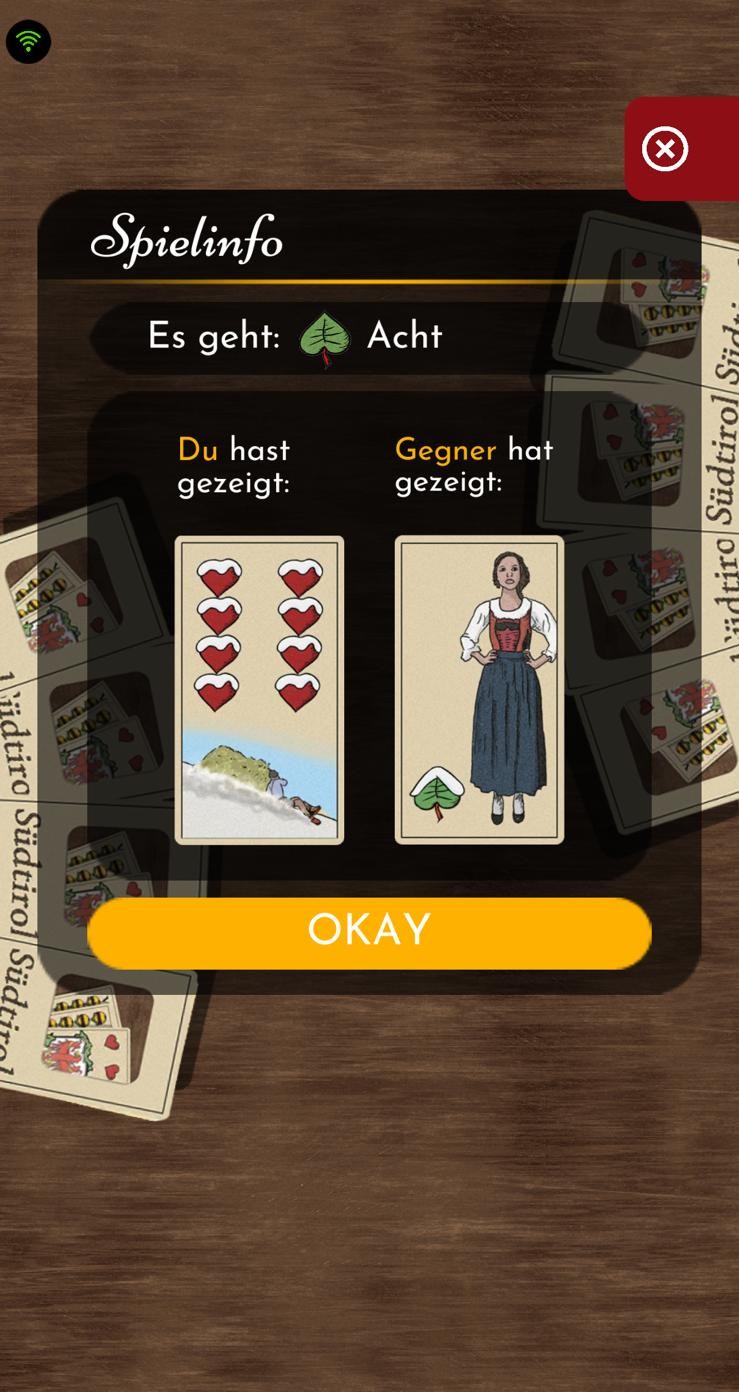Image resolution: width=739 pixels, height=1392 pixels.
Task: Close the Spielinfo dialog with the red X
Action: point(664,148)
